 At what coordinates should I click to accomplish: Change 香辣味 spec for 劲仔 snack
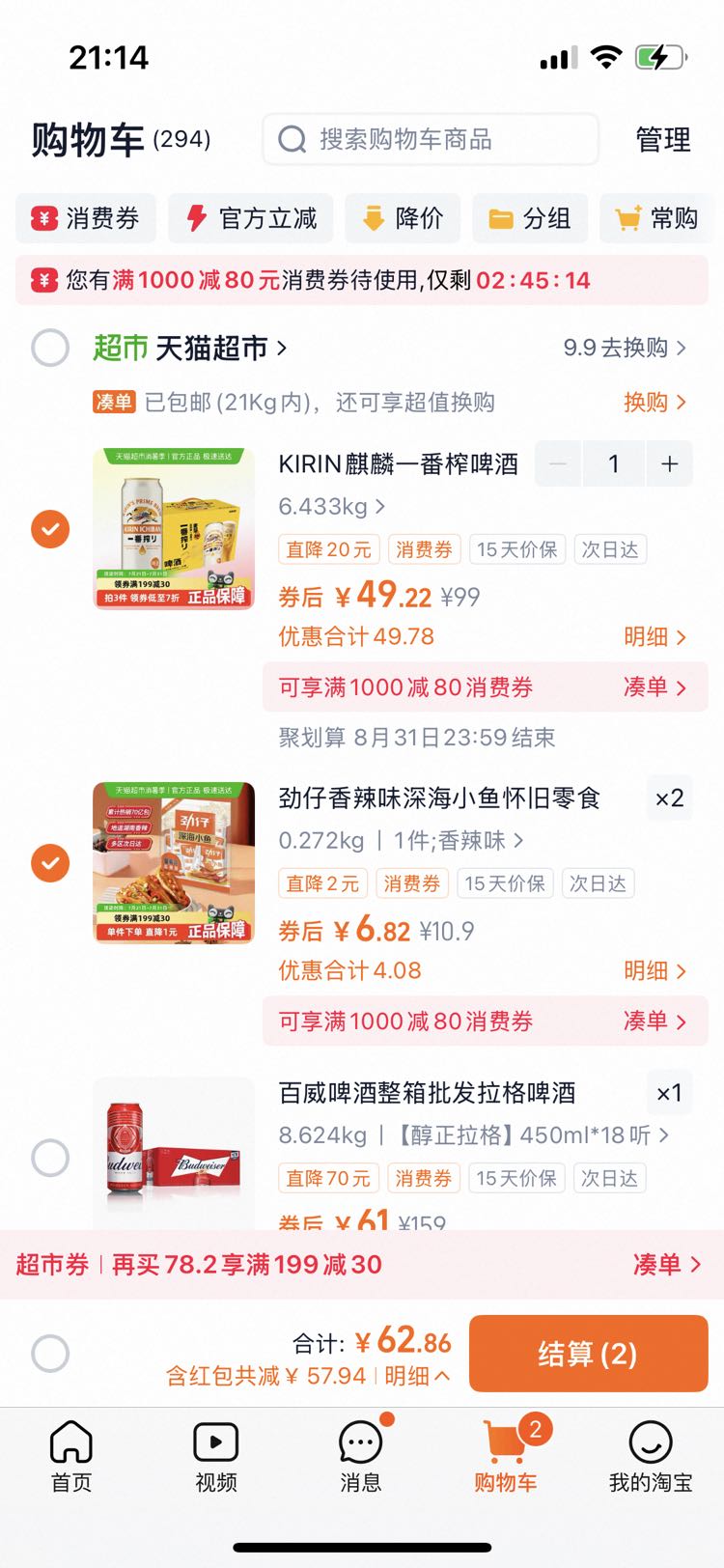tap(458, 841)
